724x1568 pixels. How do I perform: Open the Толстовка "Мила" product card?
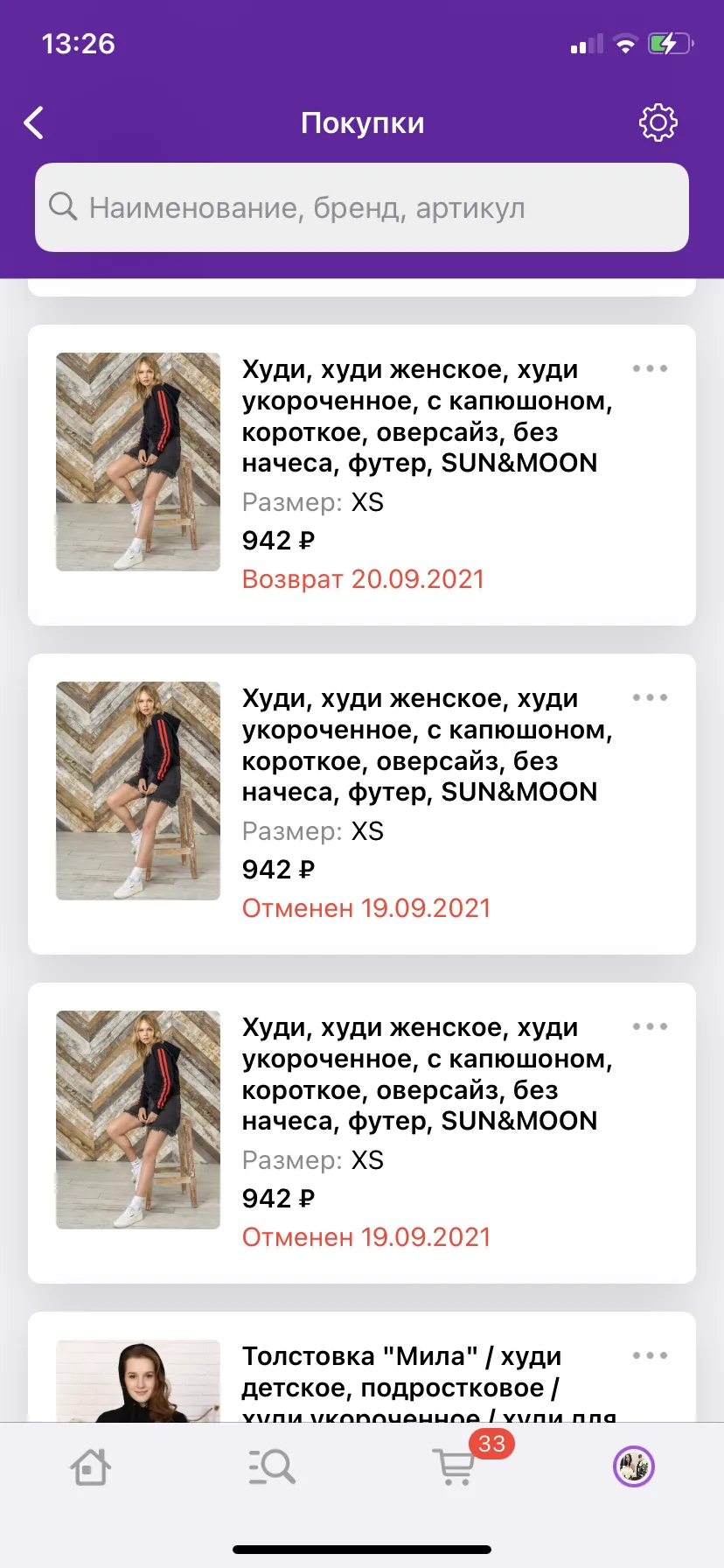362,1367
